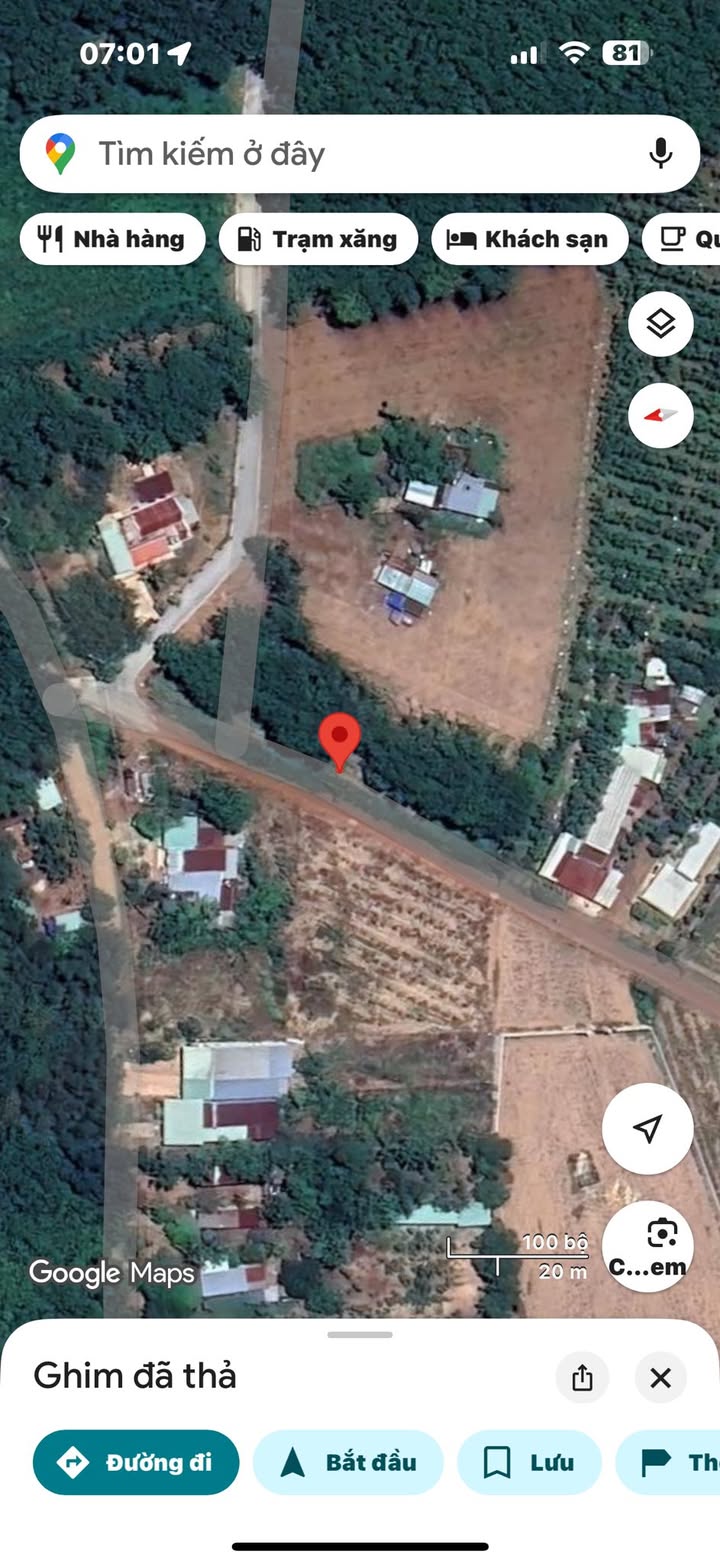This screenshot has width=720, height=1564.
Task: Open the map layers button
Action: click(660, 324)
